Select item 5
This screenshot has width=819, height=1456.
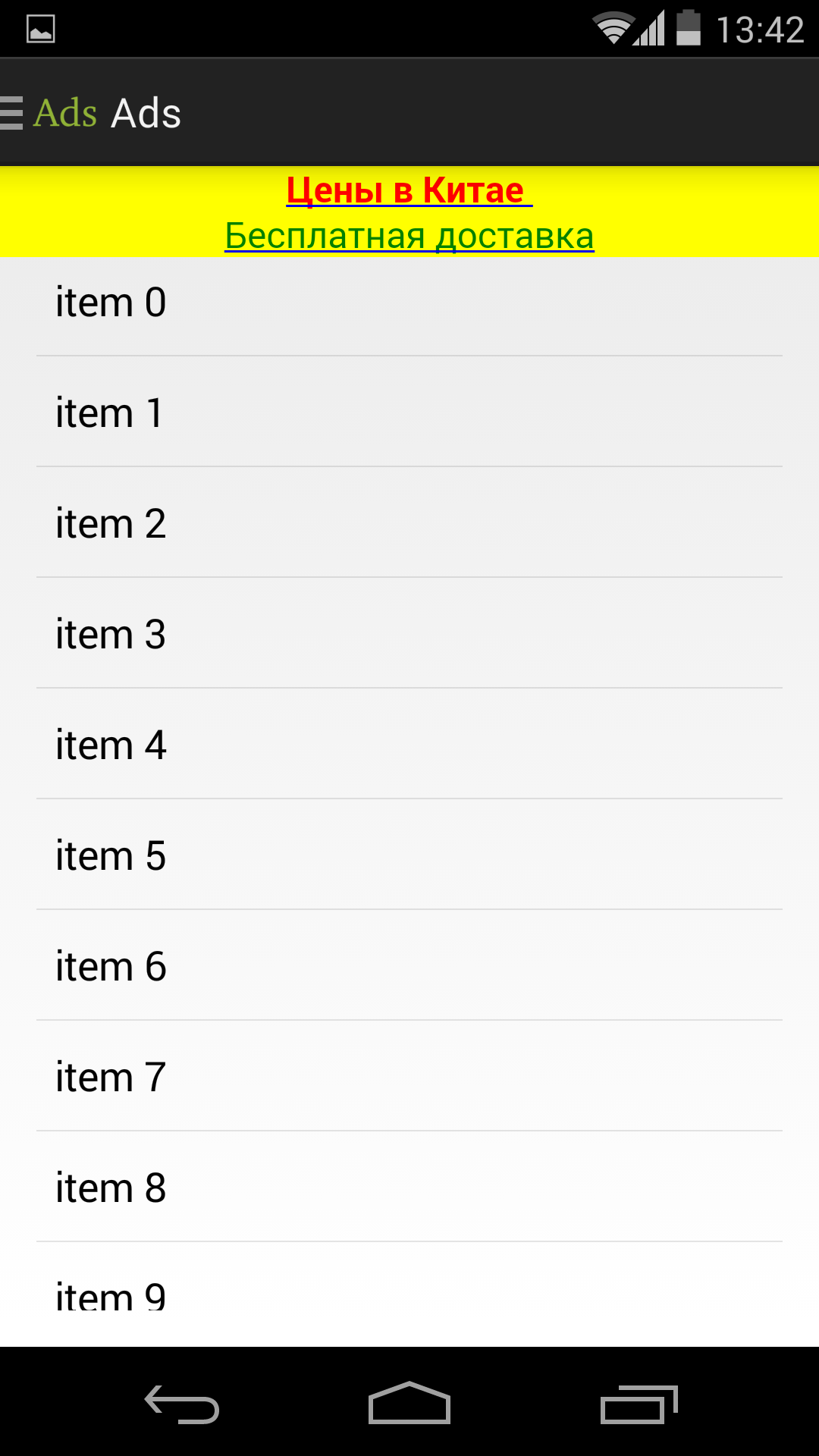coord(409,856)
